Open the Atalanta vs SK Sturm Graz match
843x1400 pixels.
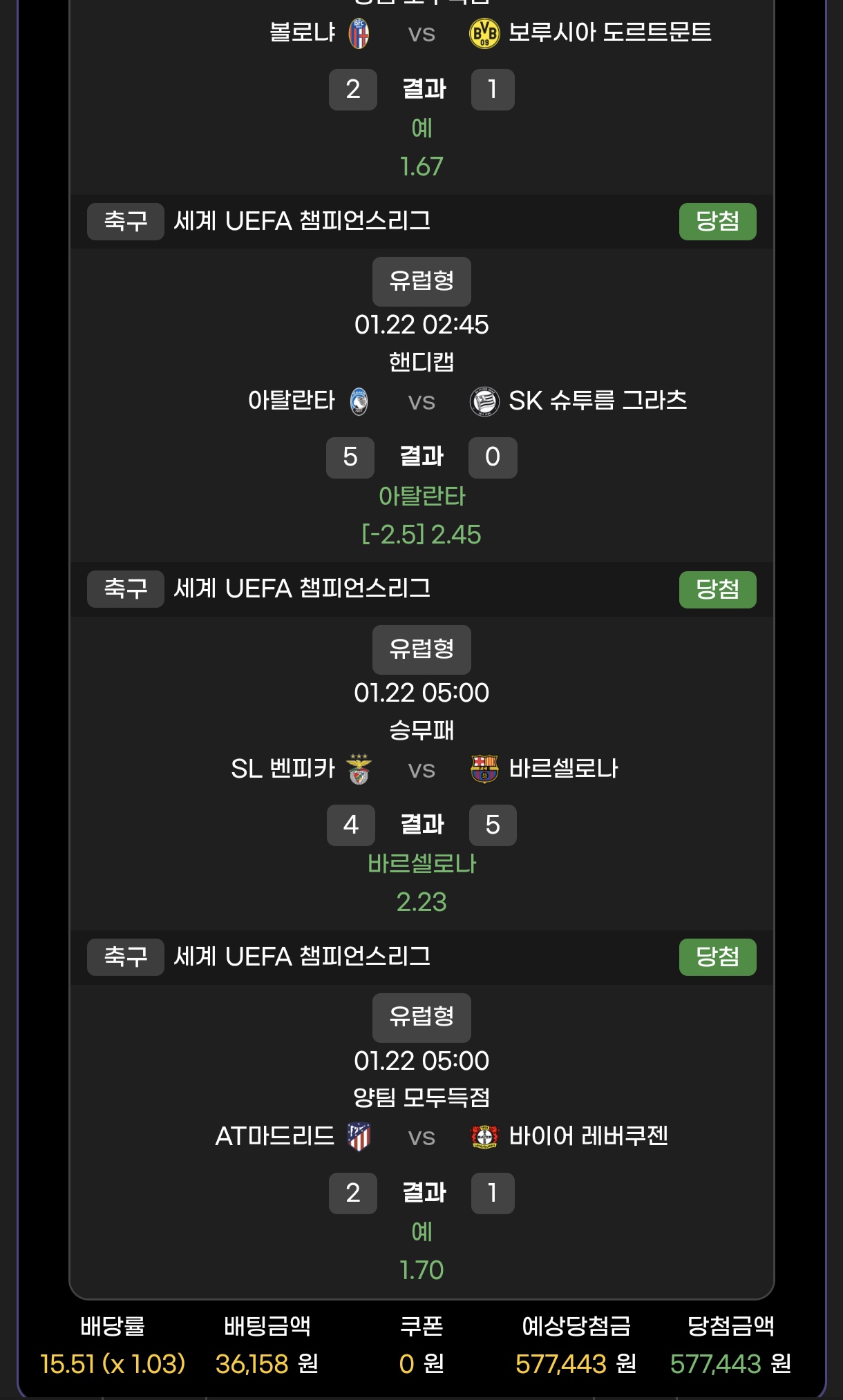tap(421, 401)
